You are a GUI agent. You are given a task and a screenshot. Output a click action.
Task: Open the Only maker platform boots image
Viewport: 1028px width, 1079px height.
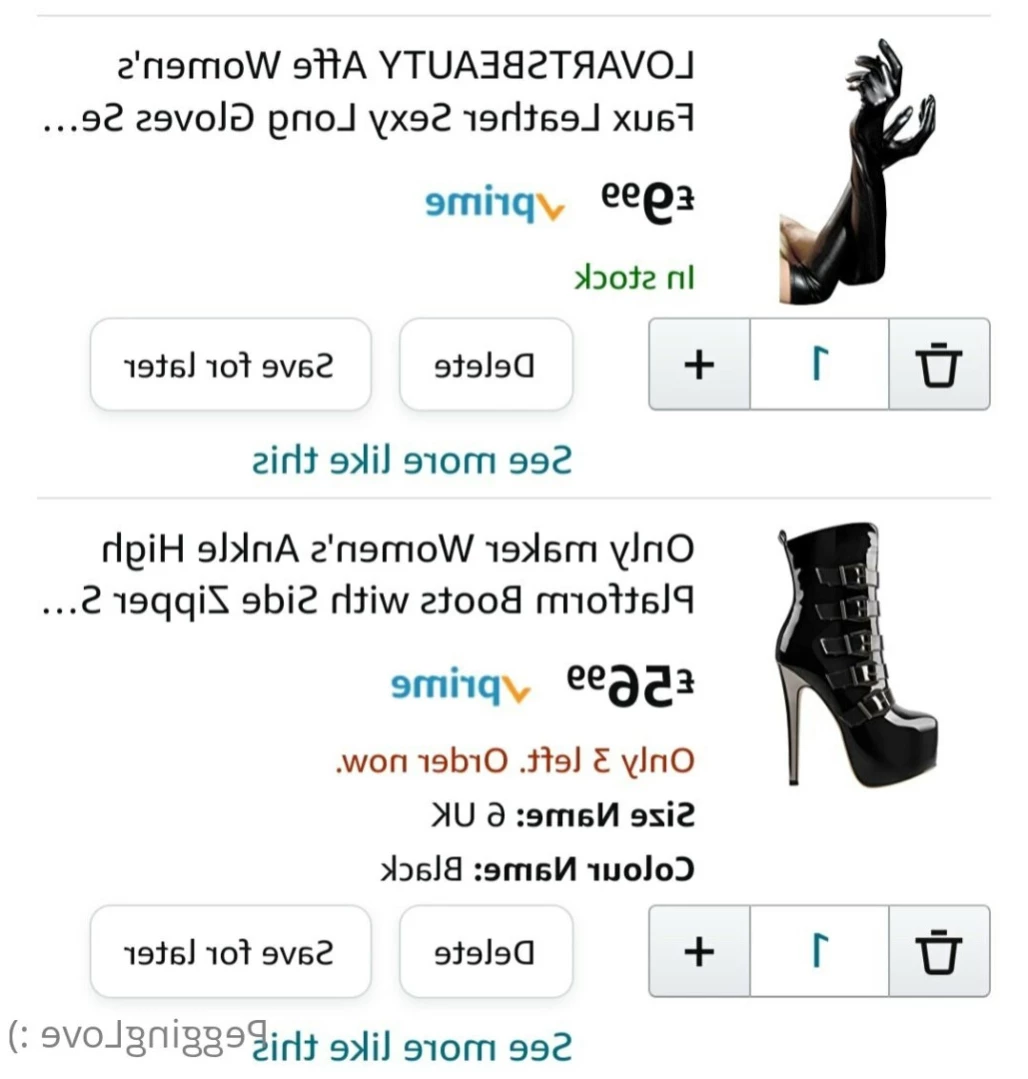[x=856, y=657]
